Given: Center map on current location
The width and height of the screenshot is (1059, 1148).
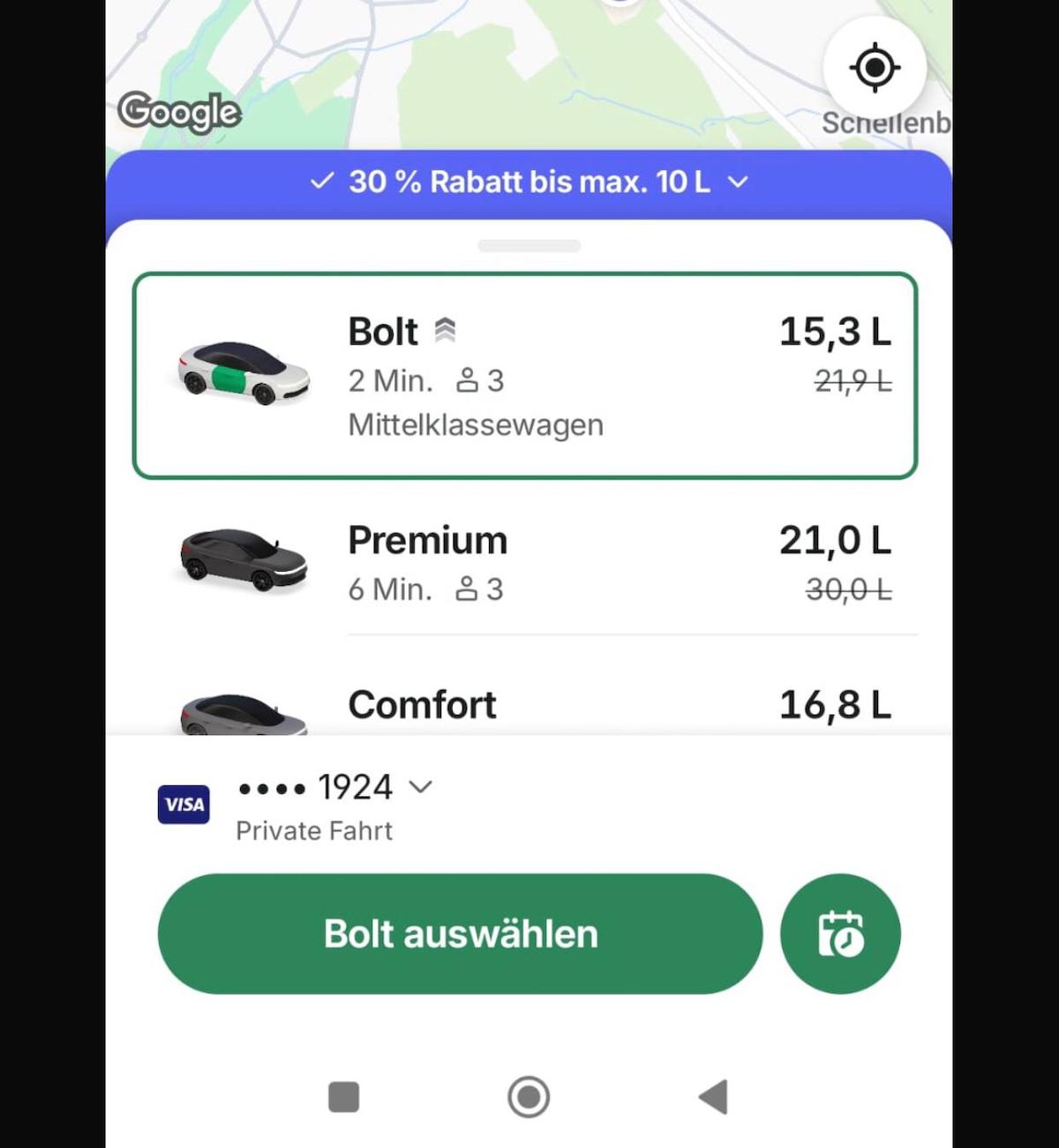Looking at the screenshot, I should (874, 67).
